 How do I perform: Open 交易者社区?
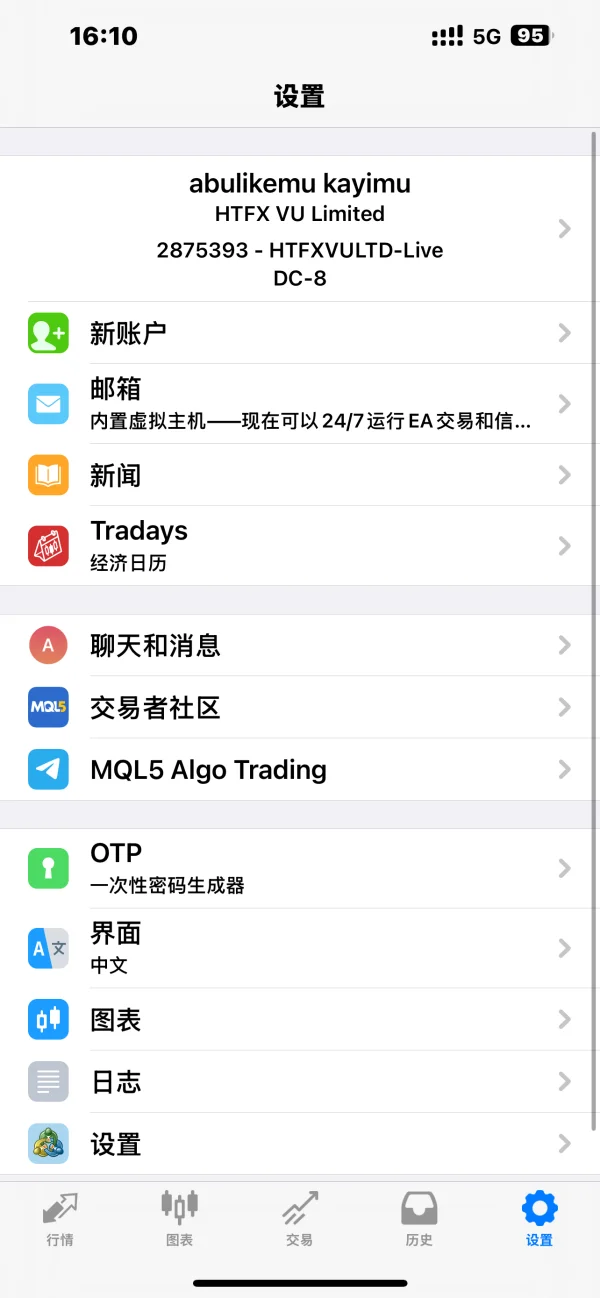(300, 707)
